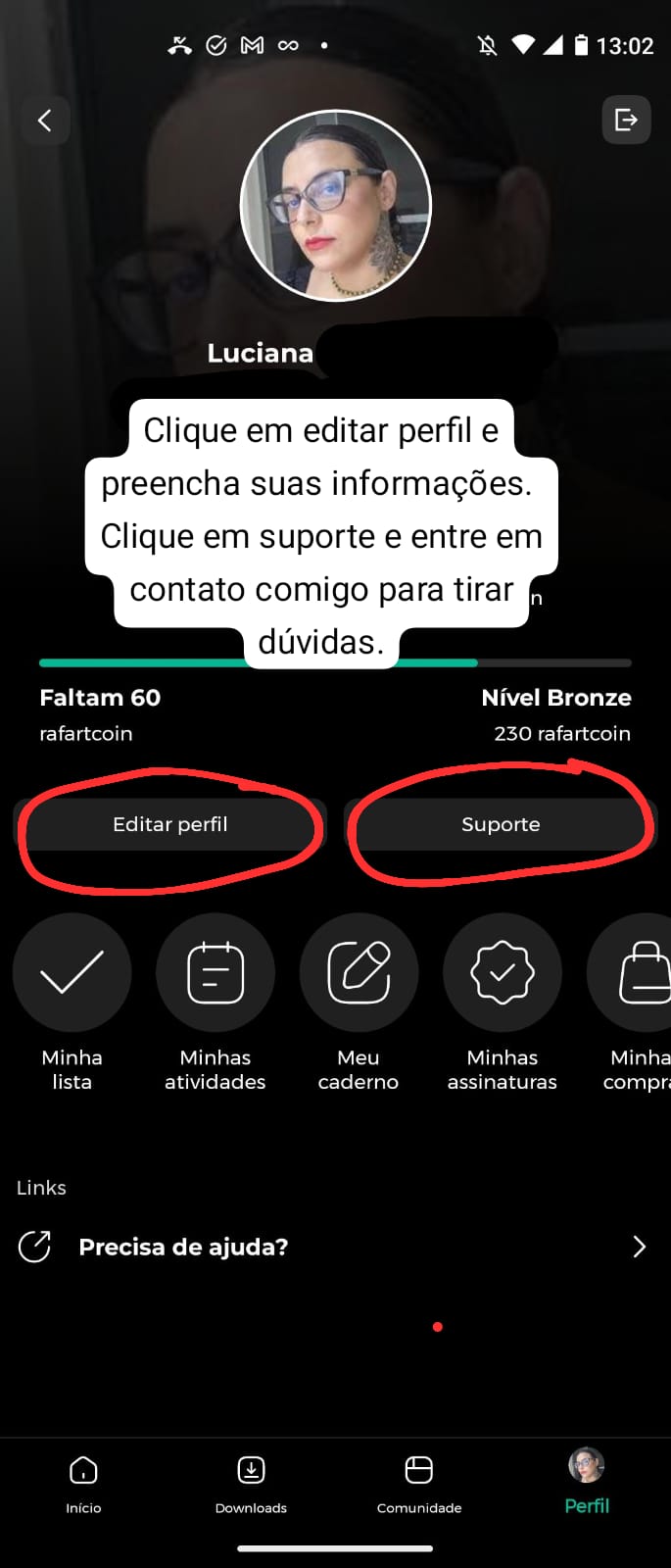This screenshot has height=1568, width=671.
Task: Open Minha lista
Action: [72, 973]
